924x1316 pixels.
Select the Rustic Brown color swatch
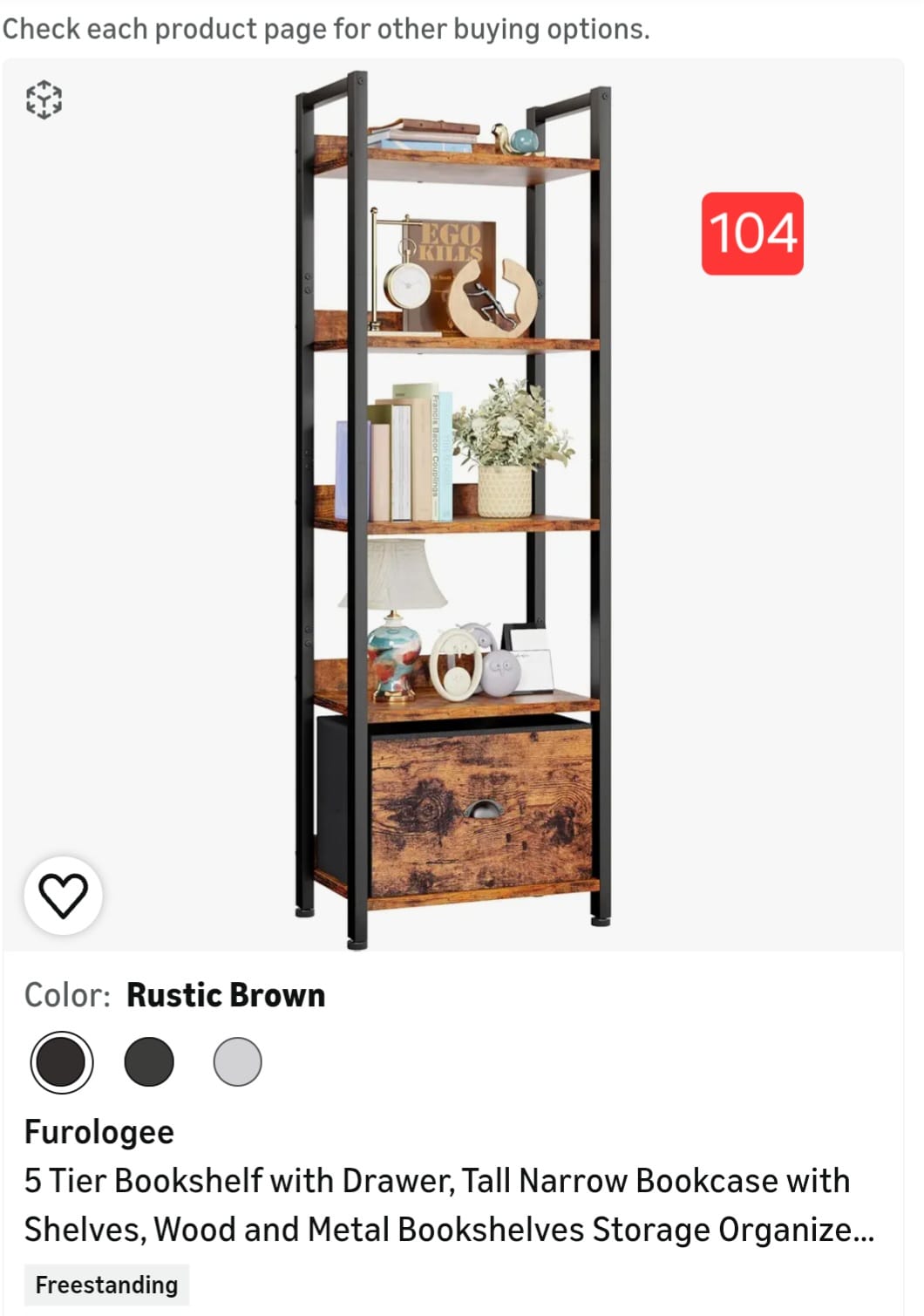point(61,1061)
